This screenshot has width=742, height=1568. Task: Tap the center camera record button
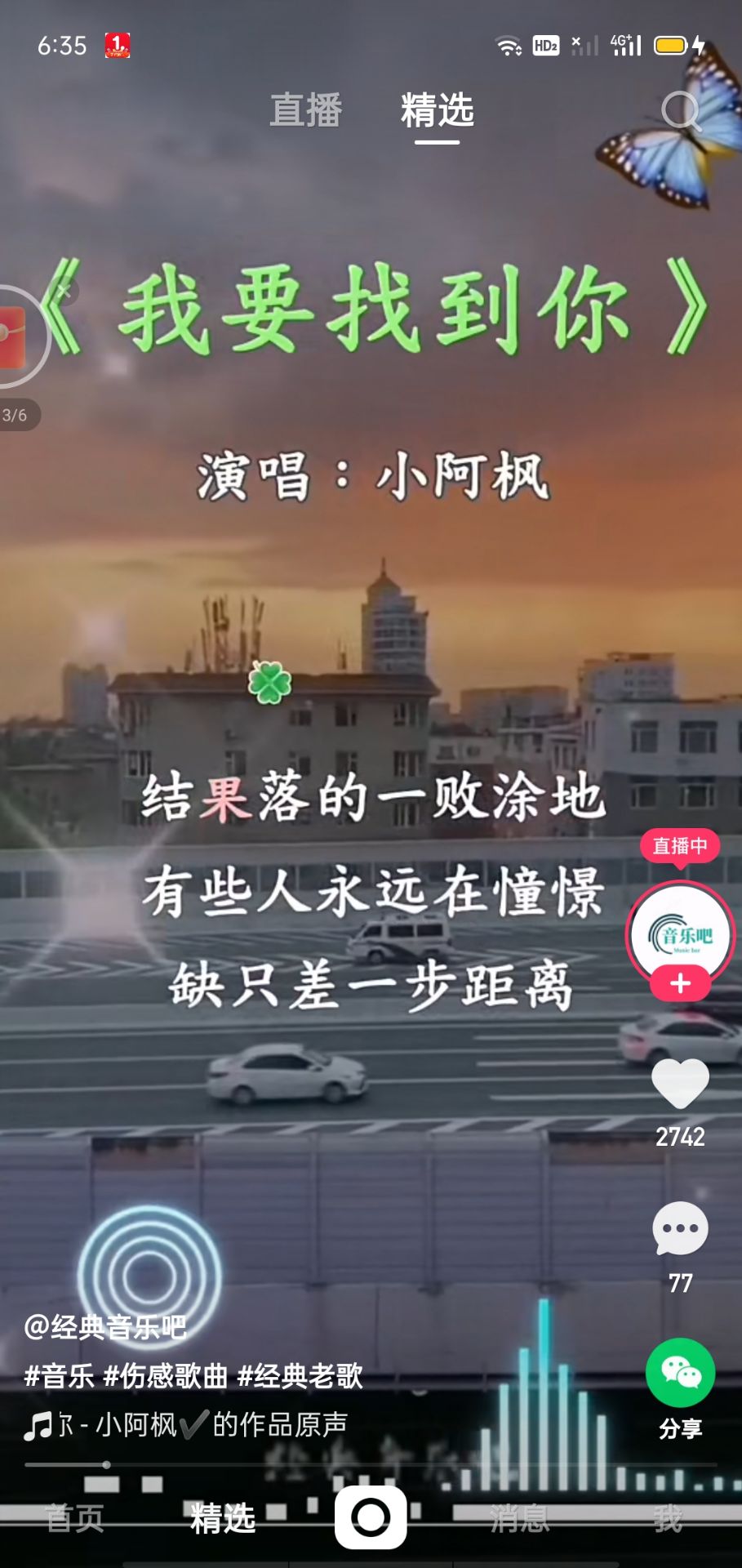pos(371,1517)
